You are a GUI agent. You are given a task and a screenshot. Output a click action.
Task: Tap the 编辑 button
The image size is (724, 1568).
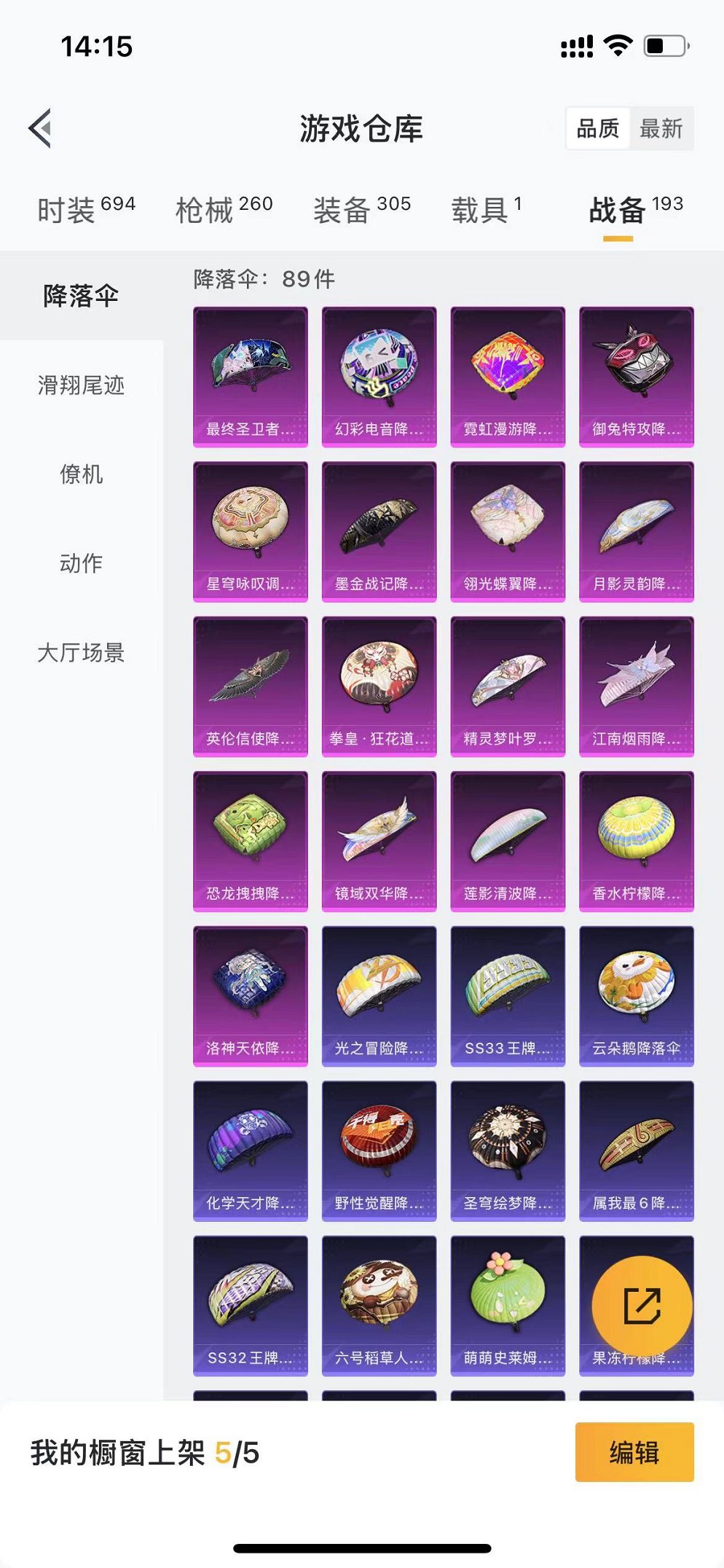pos(634,1452)
